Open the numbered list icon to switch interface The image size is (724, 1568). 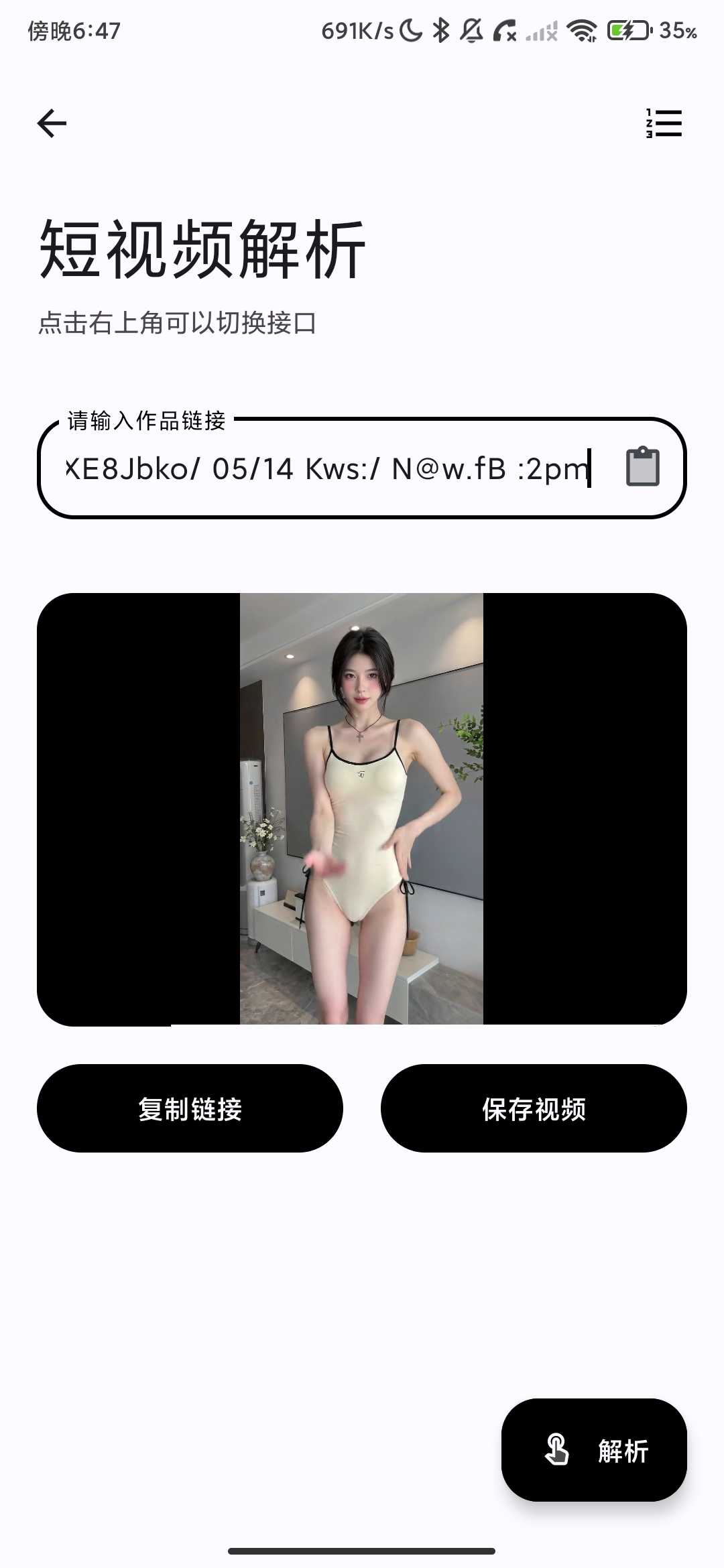click(664, 123)
